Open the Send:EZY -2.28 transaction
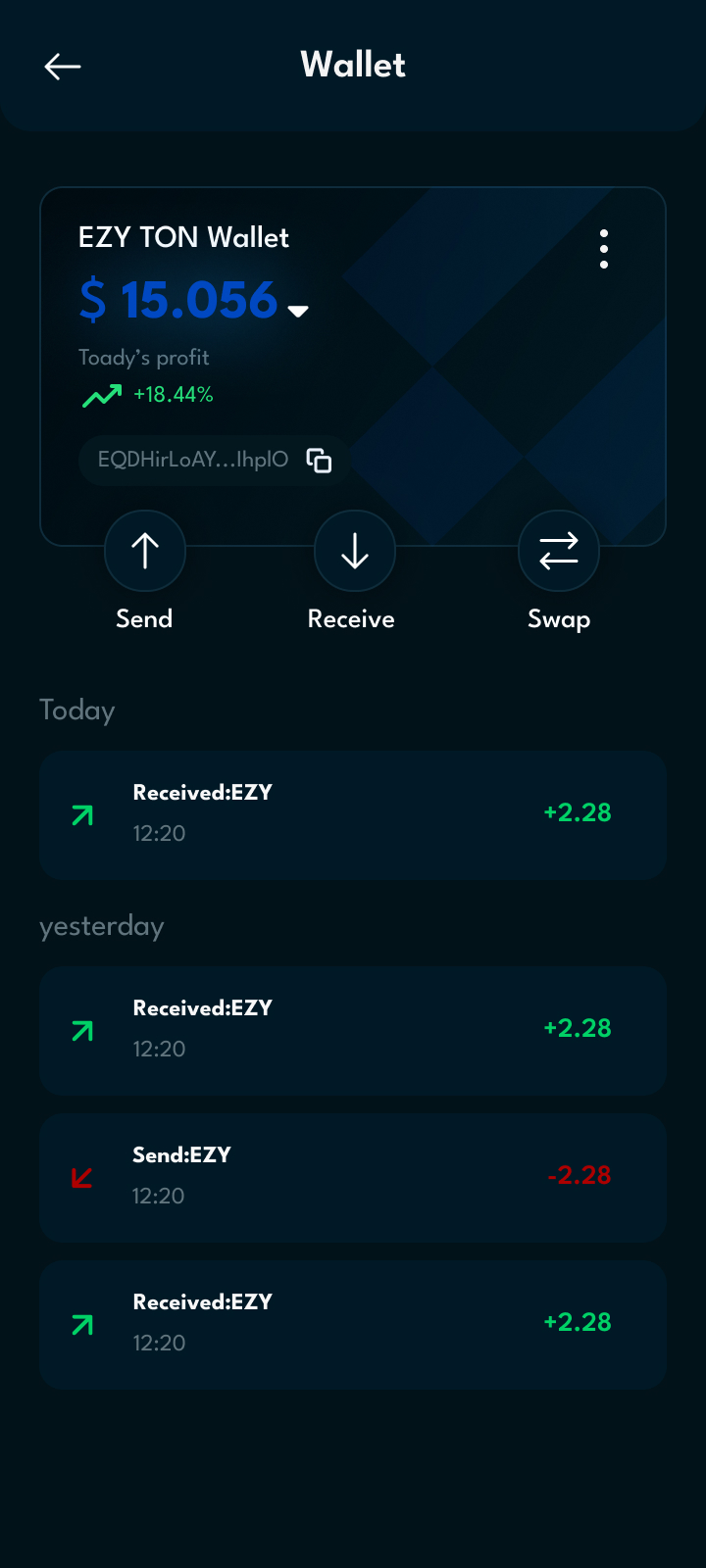Image resolution: width=706 pixels, height=1568 pixels. 353,1178
